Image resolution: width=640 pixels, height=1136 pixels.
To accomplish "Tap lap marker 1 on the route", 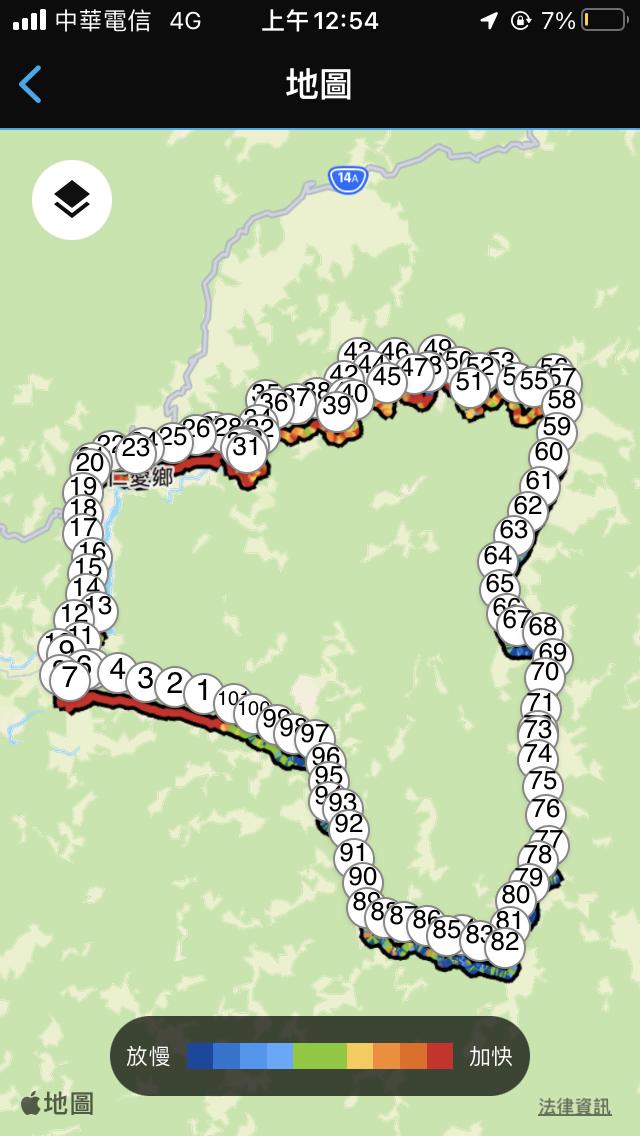I will coord(204,690).
